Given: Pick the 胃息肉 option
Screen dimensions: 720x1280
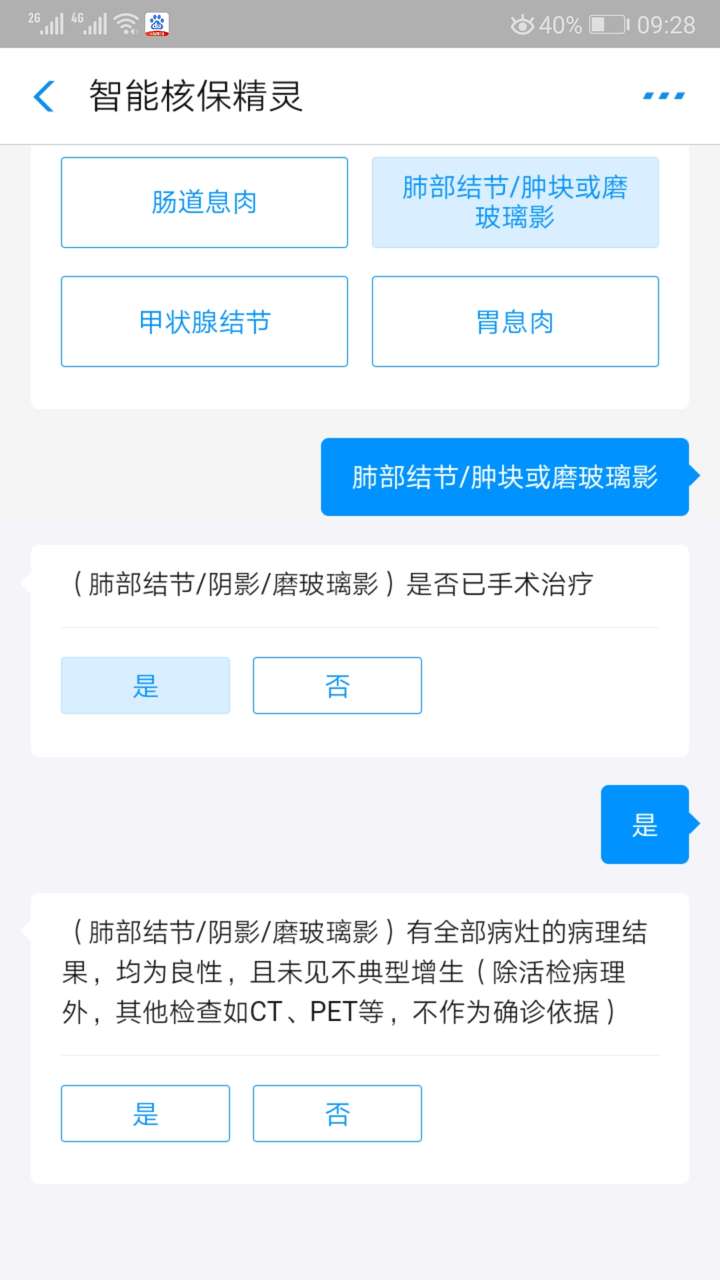Looking at the screenshot, I should click(515, 322).
